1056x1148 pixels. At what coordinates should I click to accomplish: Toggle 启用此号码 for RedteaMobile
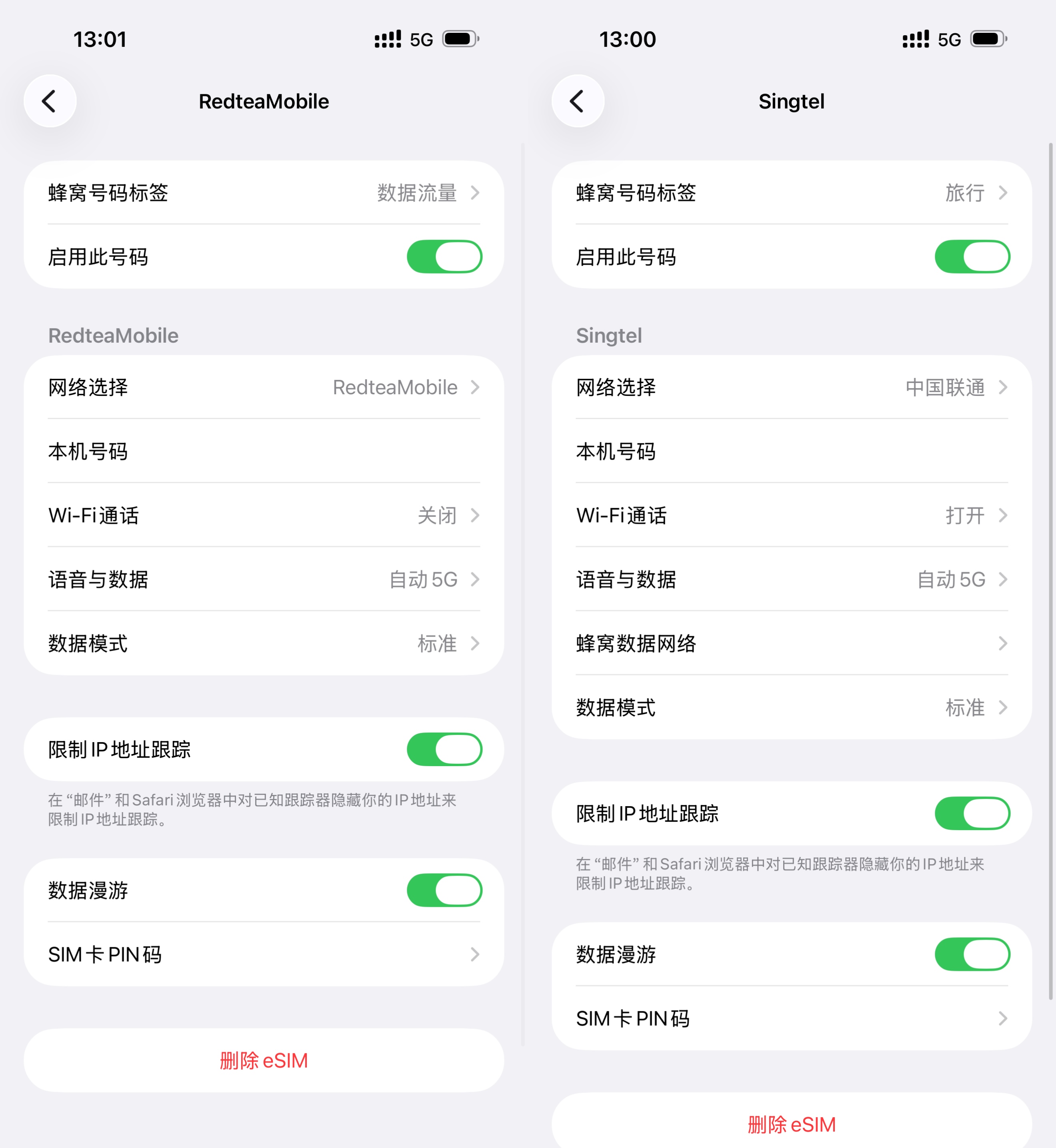[x=444, y=257]
